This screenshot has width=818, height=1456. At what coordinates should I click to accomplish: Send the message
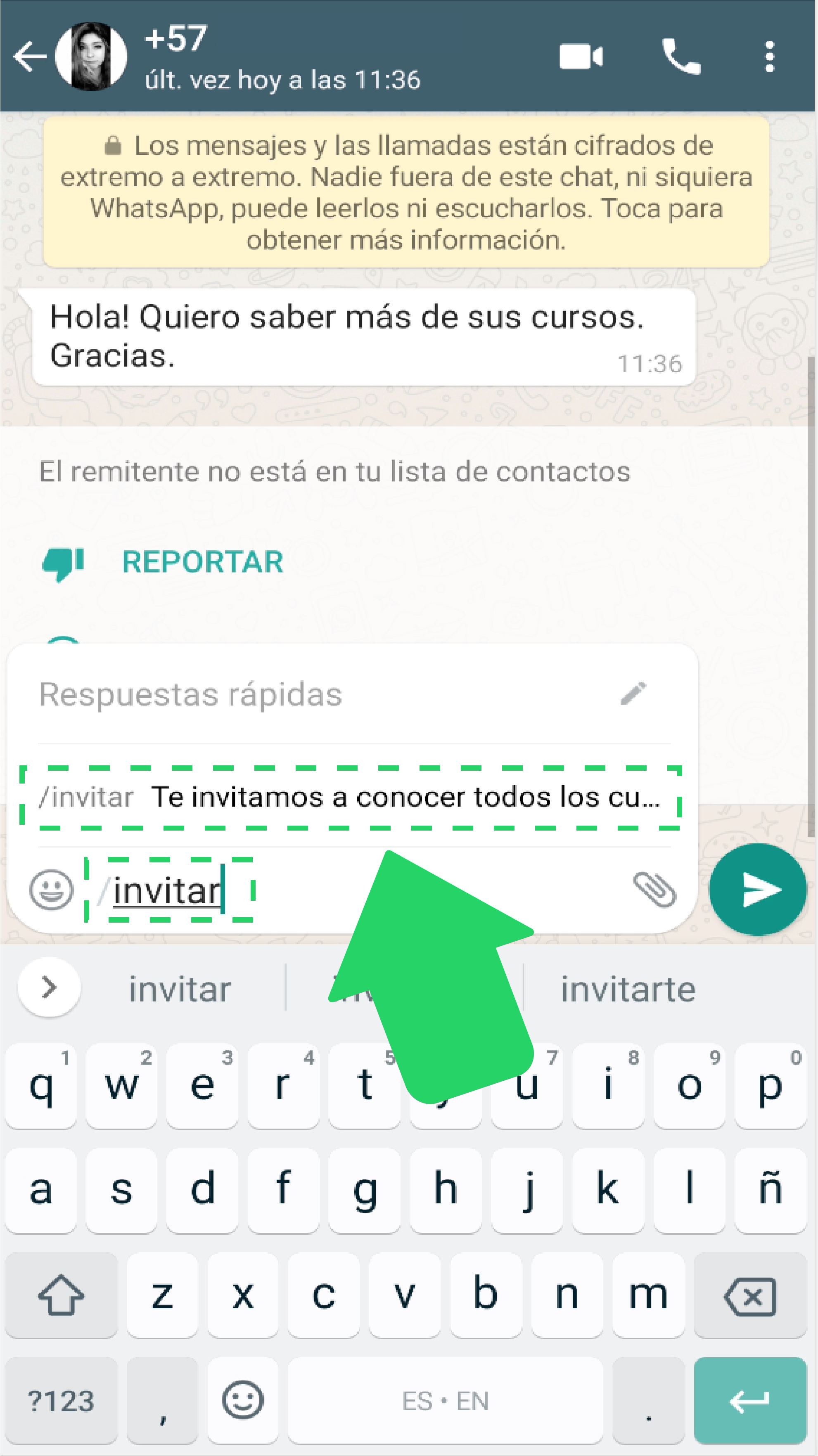coord(758,890)
